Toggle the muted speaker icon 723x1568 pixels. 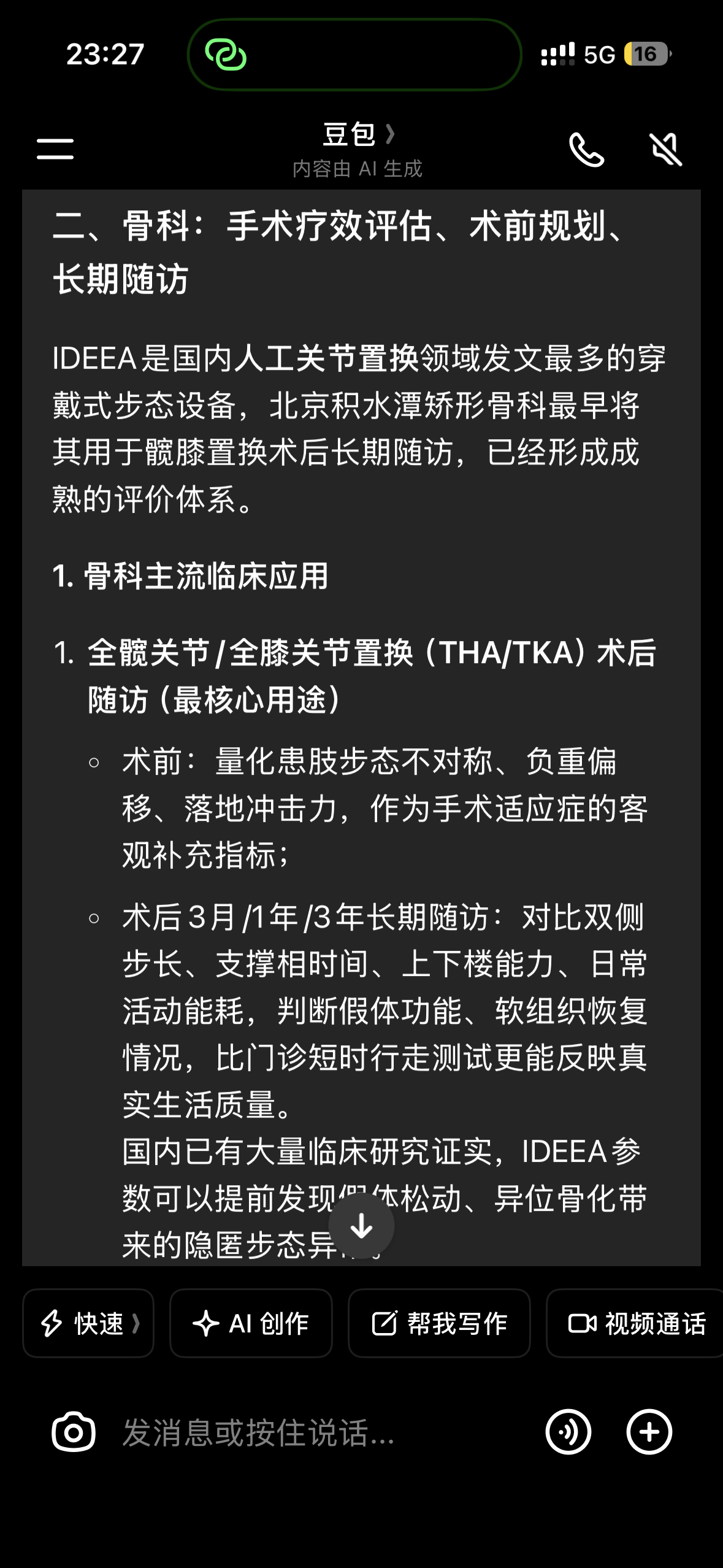click(x=665, y=149)
